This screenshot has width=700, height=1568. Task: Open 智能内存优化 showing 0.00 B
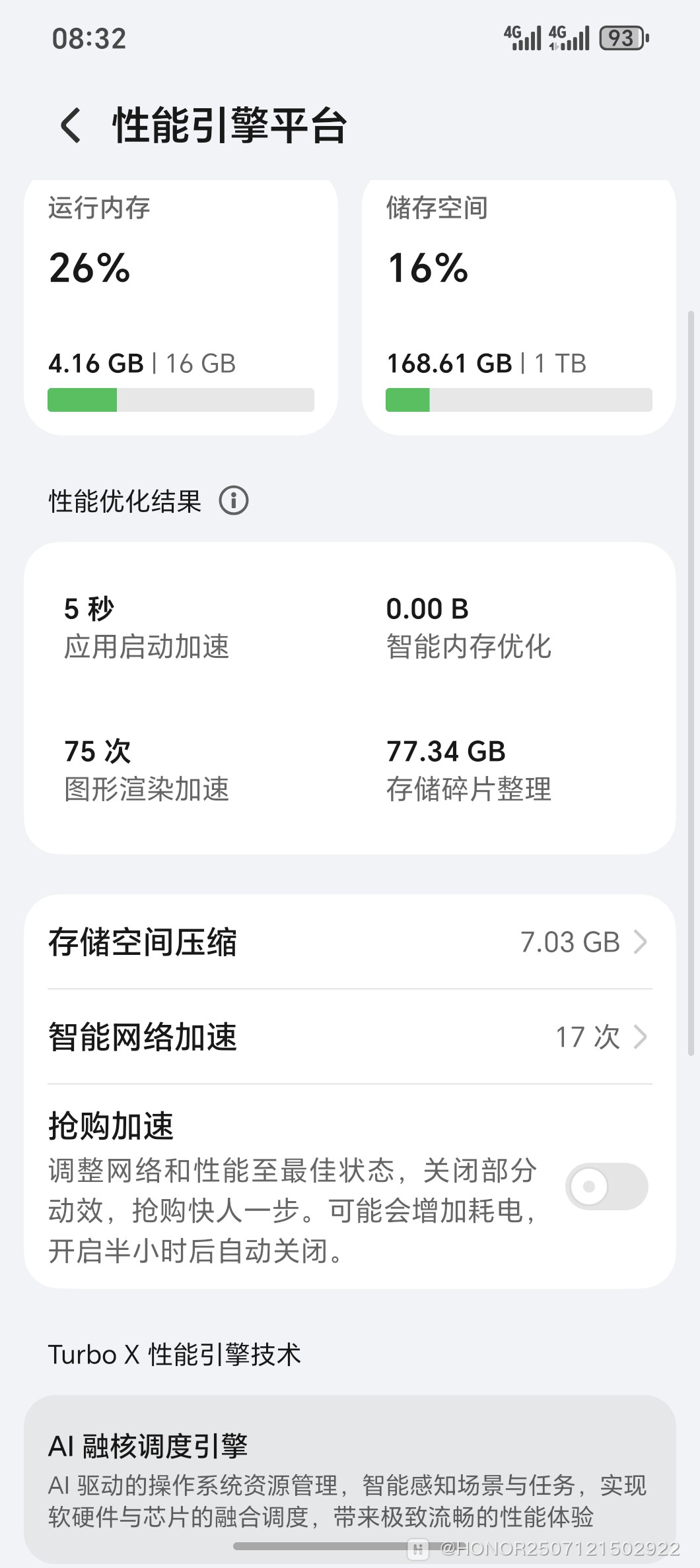tap(470, 627)
